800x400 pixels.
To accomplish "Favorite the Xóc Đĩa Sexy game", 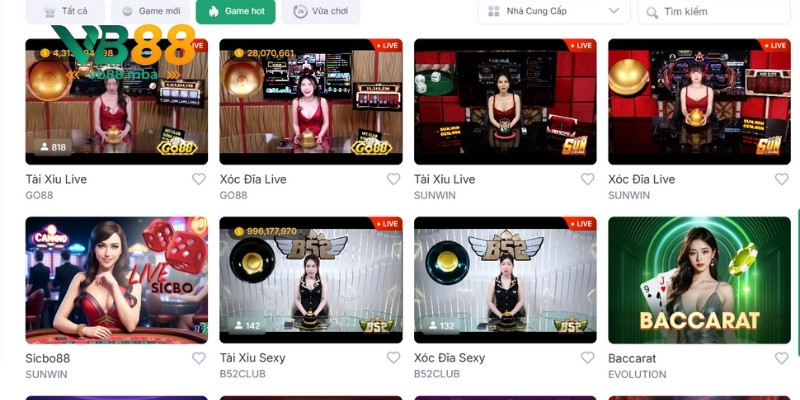I will point(587,358).
